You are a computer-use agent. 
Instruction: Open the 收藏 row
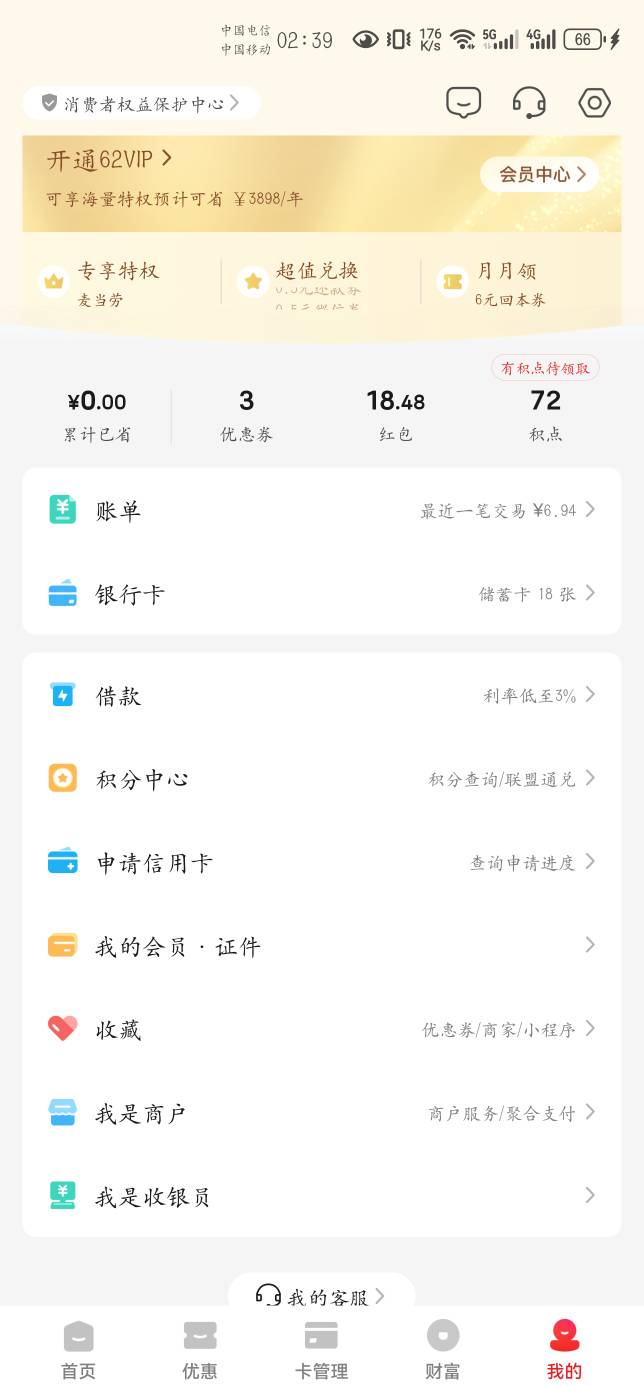point(321,1029)
